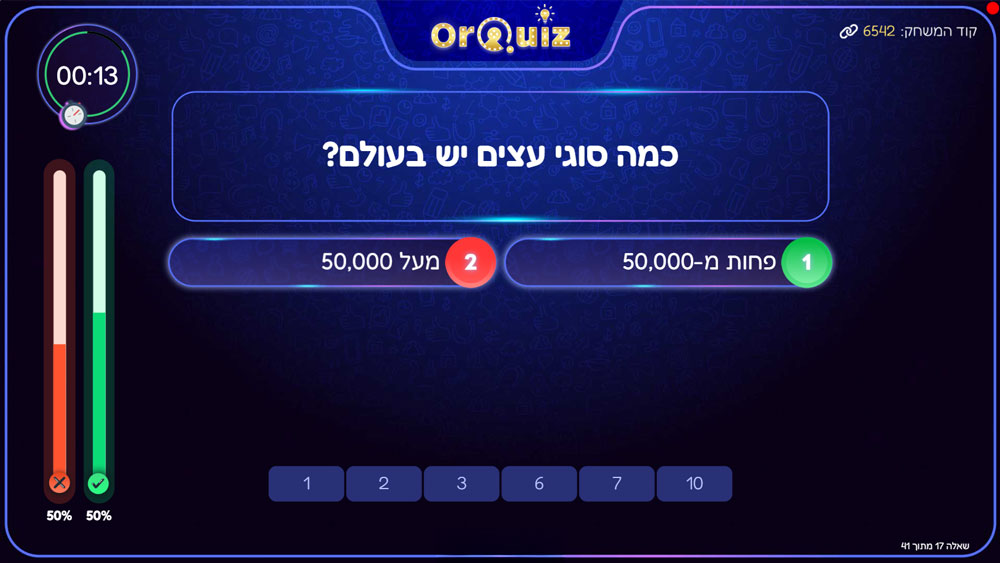Tap the number 7 button
The height and width of the screenshot is (563, 1000).
tap(616, 484)
